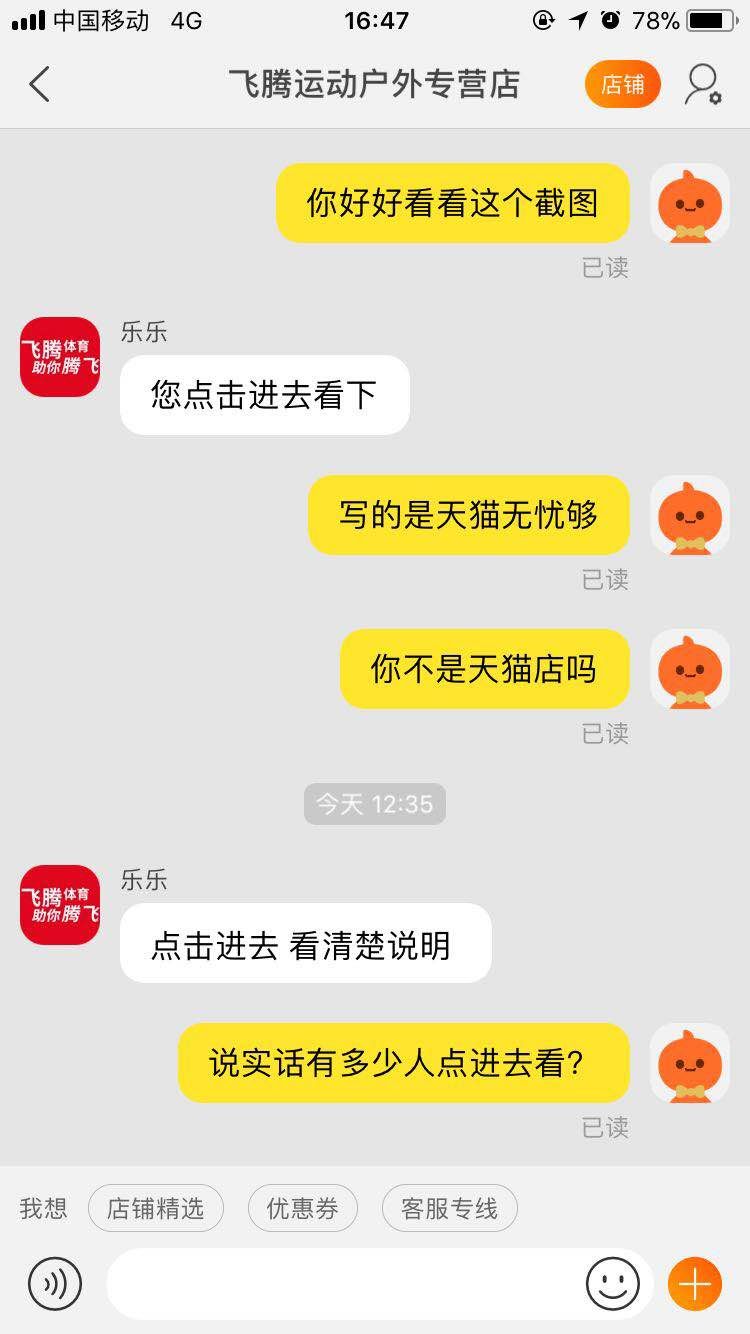Tap the 店铺精选 quick-reply chip
This screenshot has height=1334, width=750.
pyautogui.click(x=156, y=1208)
